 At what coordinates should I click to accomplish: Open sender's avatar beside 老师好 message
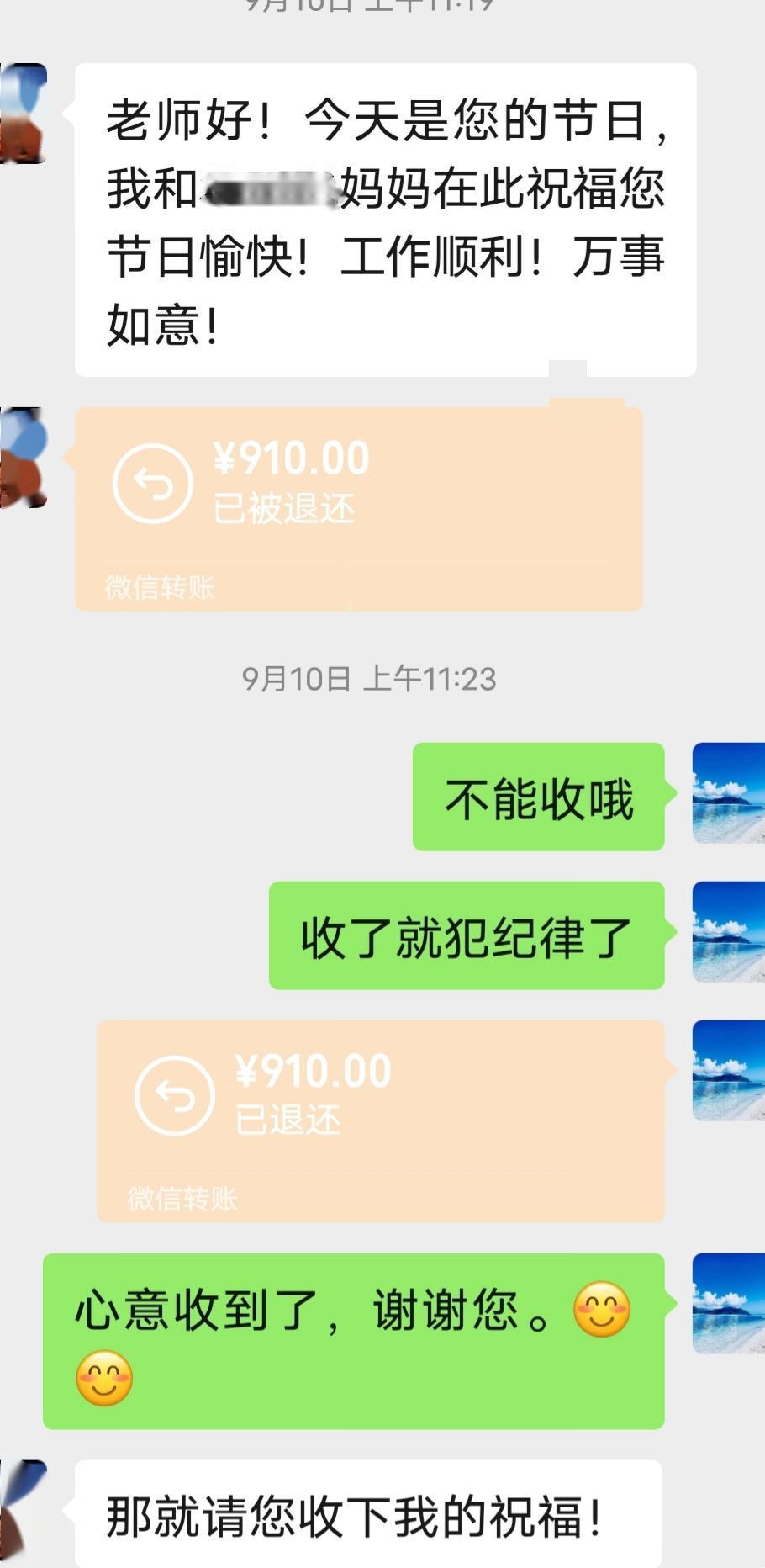[24, 113]
